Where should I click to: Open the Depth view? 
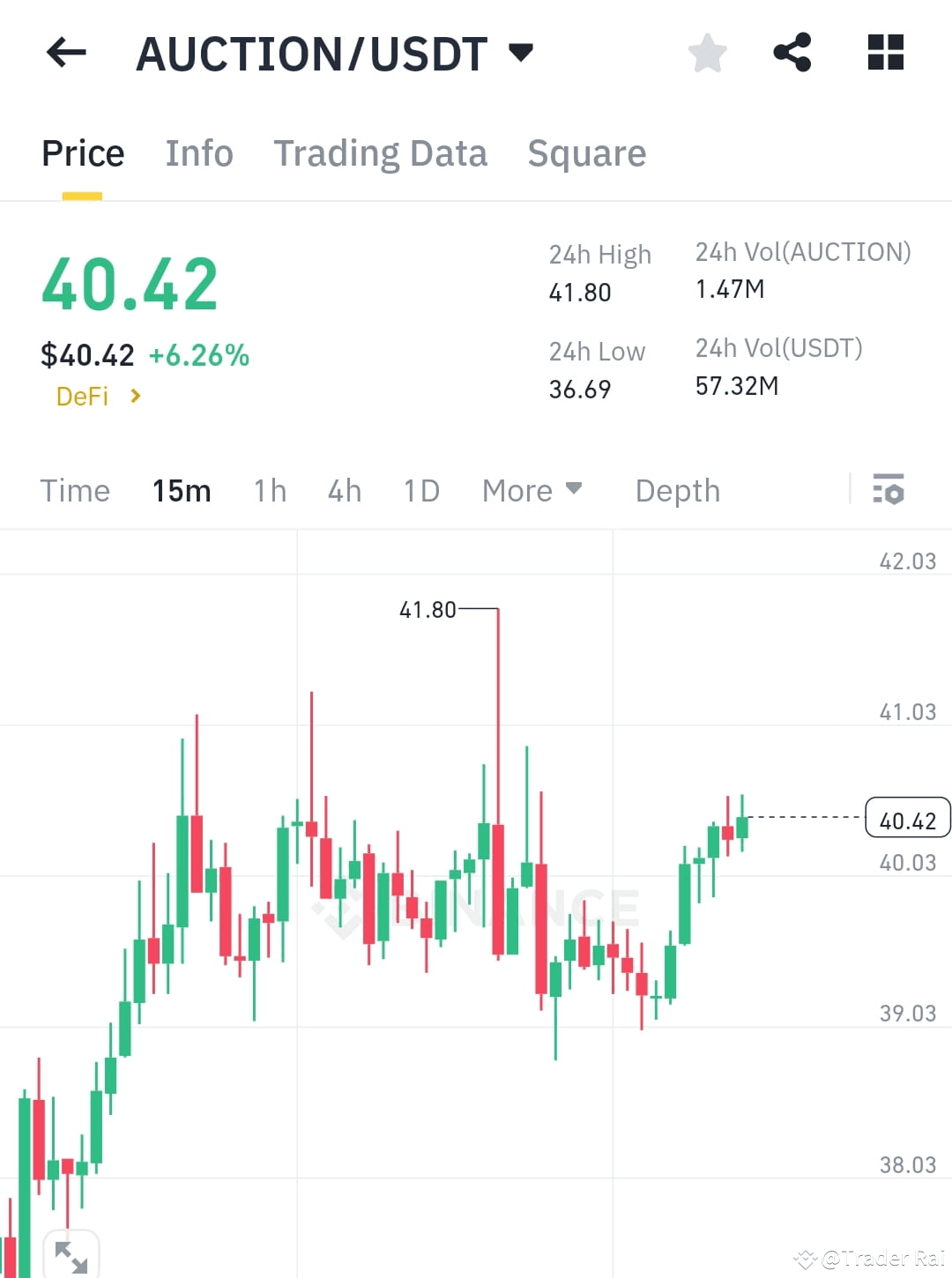677,490
